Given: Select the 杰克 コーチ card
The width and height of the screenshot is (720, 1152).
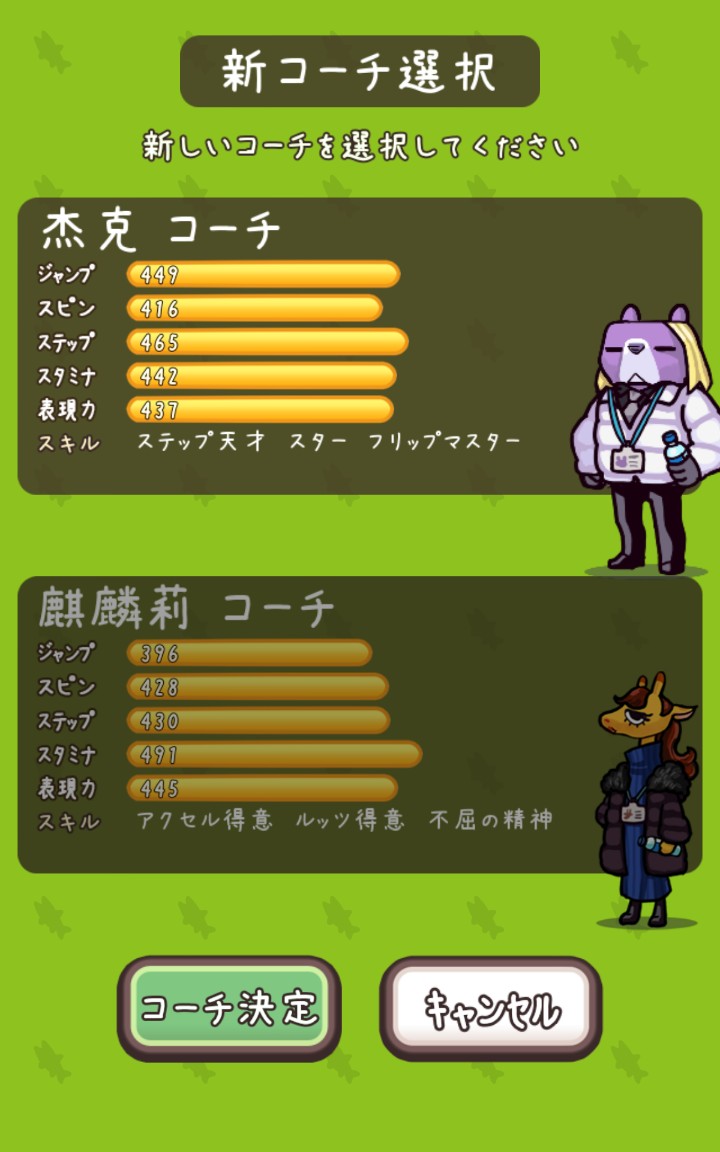Looking at the screenshot, I should [x=360, y=346].
